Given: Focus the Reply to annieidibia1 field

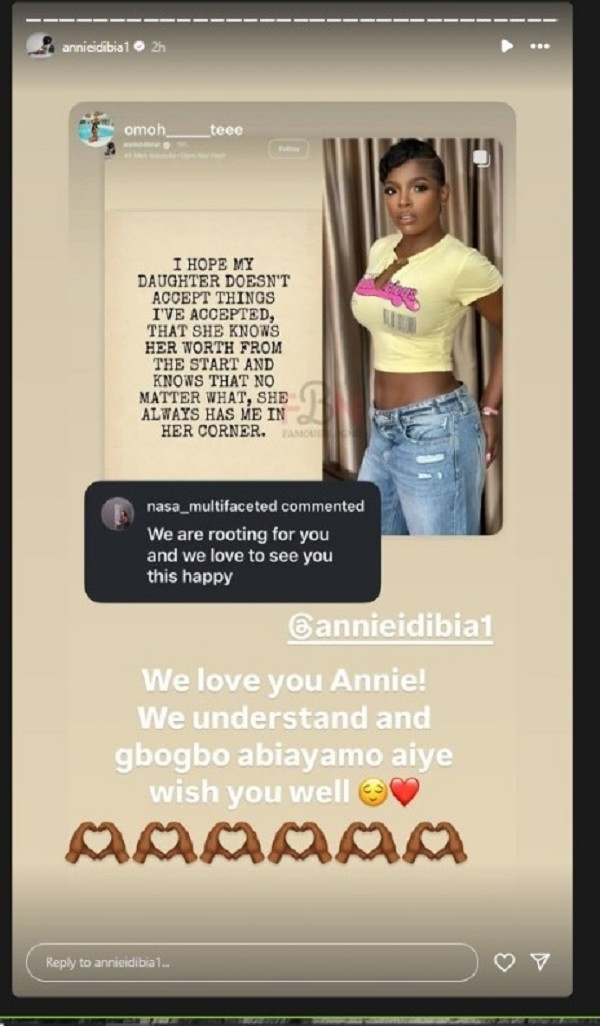Looking at the screenshot, I should (x=250, y=963).
